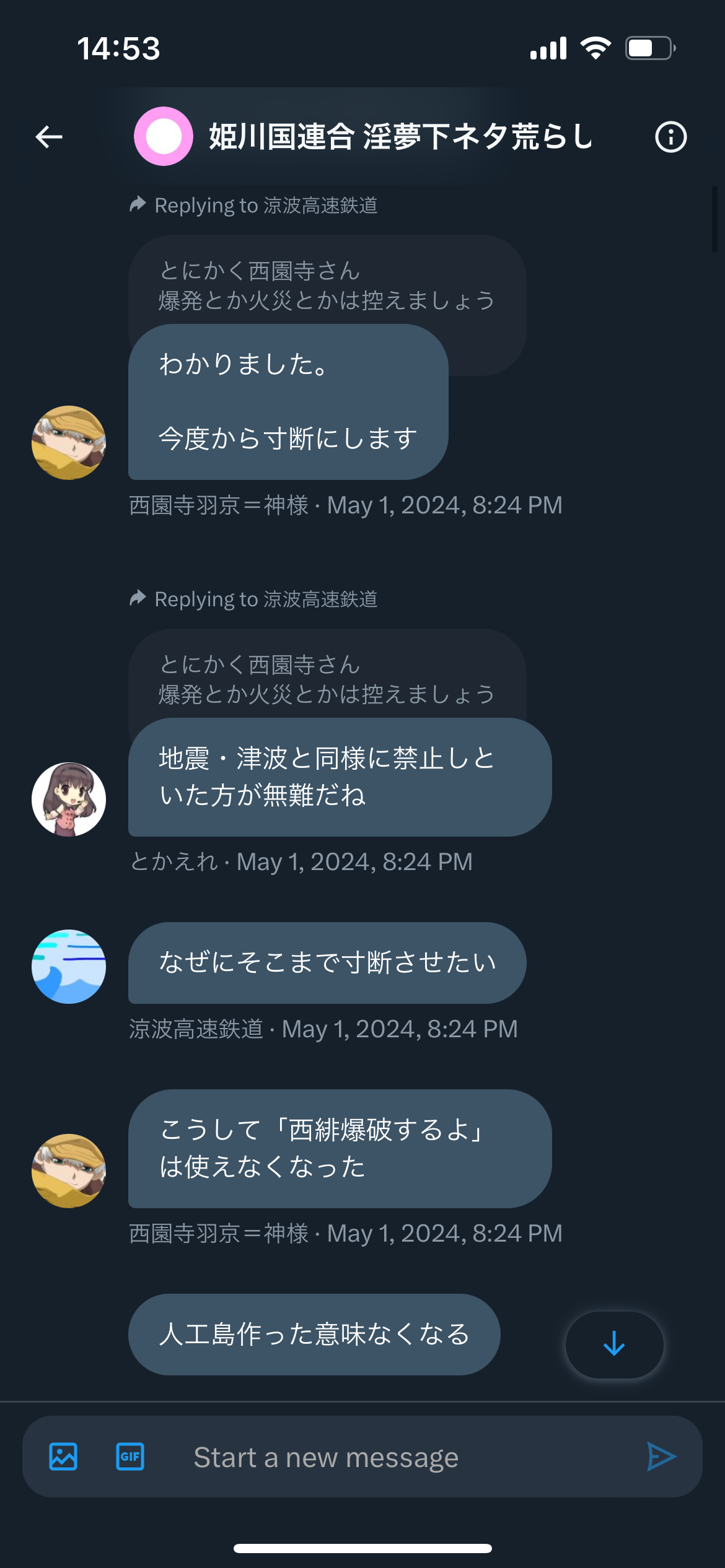Attach a photo with the image icon
Image resolution: width=725 pixels, height=1568 pixels.
[63, 1457]
